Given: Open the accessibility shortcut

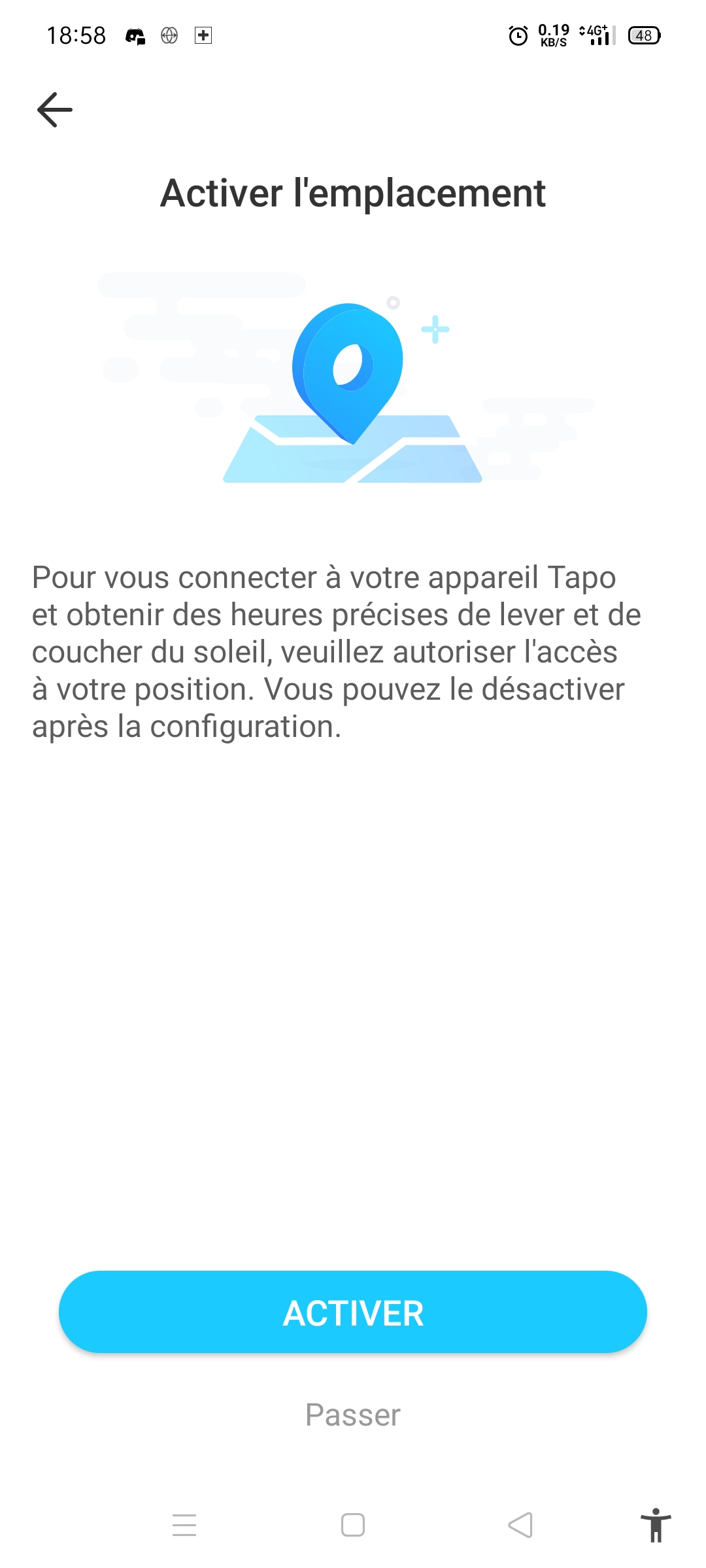Looking at the screenshot, I should click(x=656, y=1525).
